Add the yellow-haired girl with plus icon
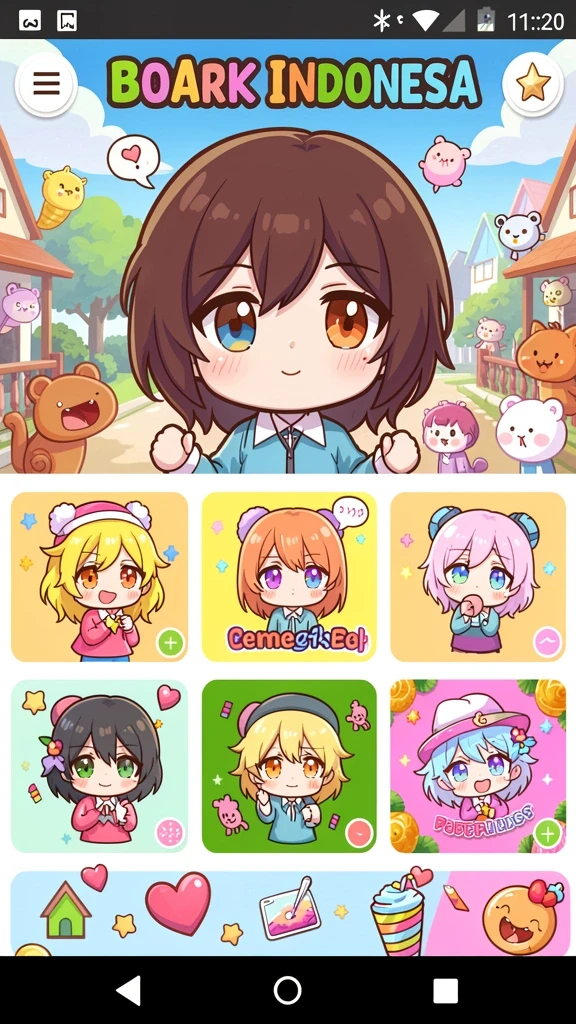This screenshot has height=1024, width=576. coord(170,644)
